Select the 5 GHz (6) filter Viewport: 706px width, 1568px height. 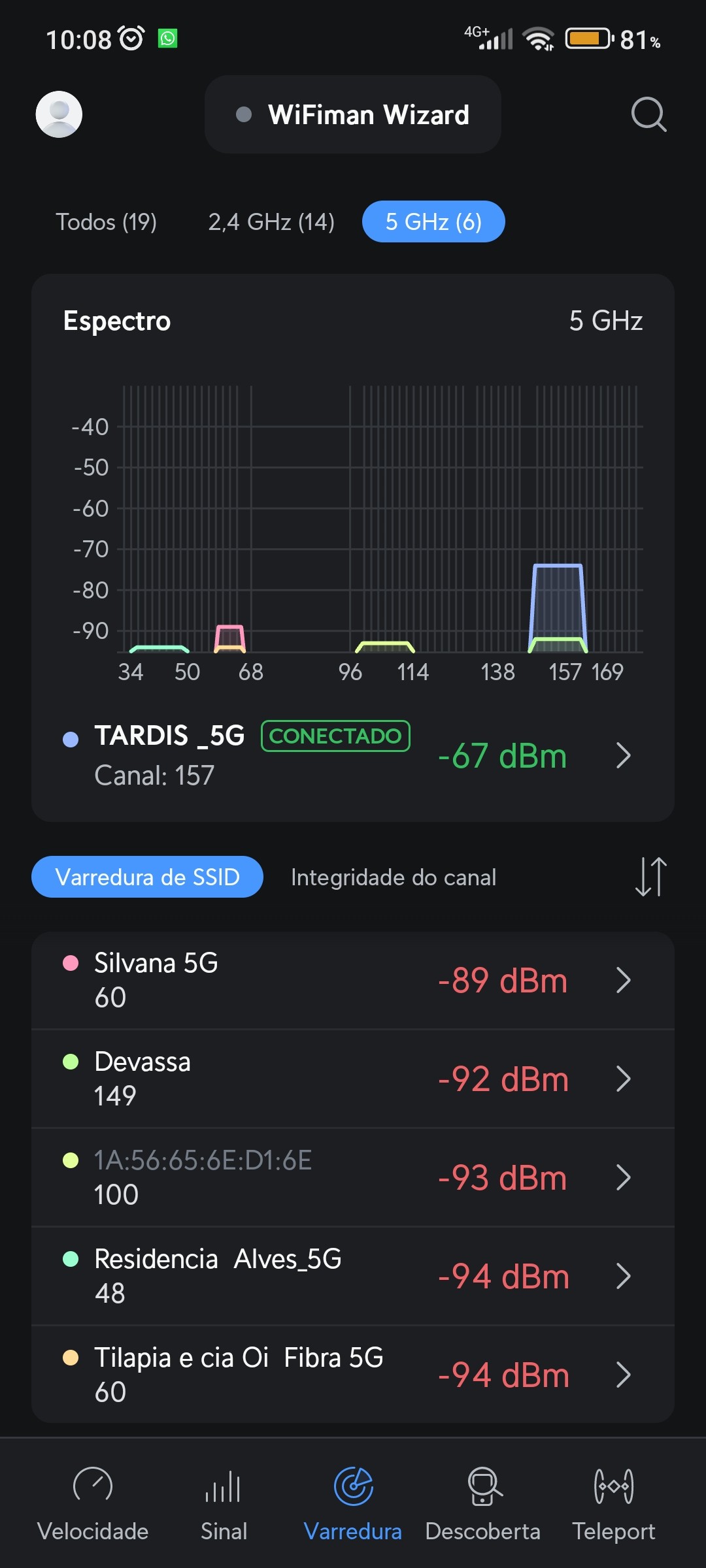pyautogui.click(x=433, y=222)
